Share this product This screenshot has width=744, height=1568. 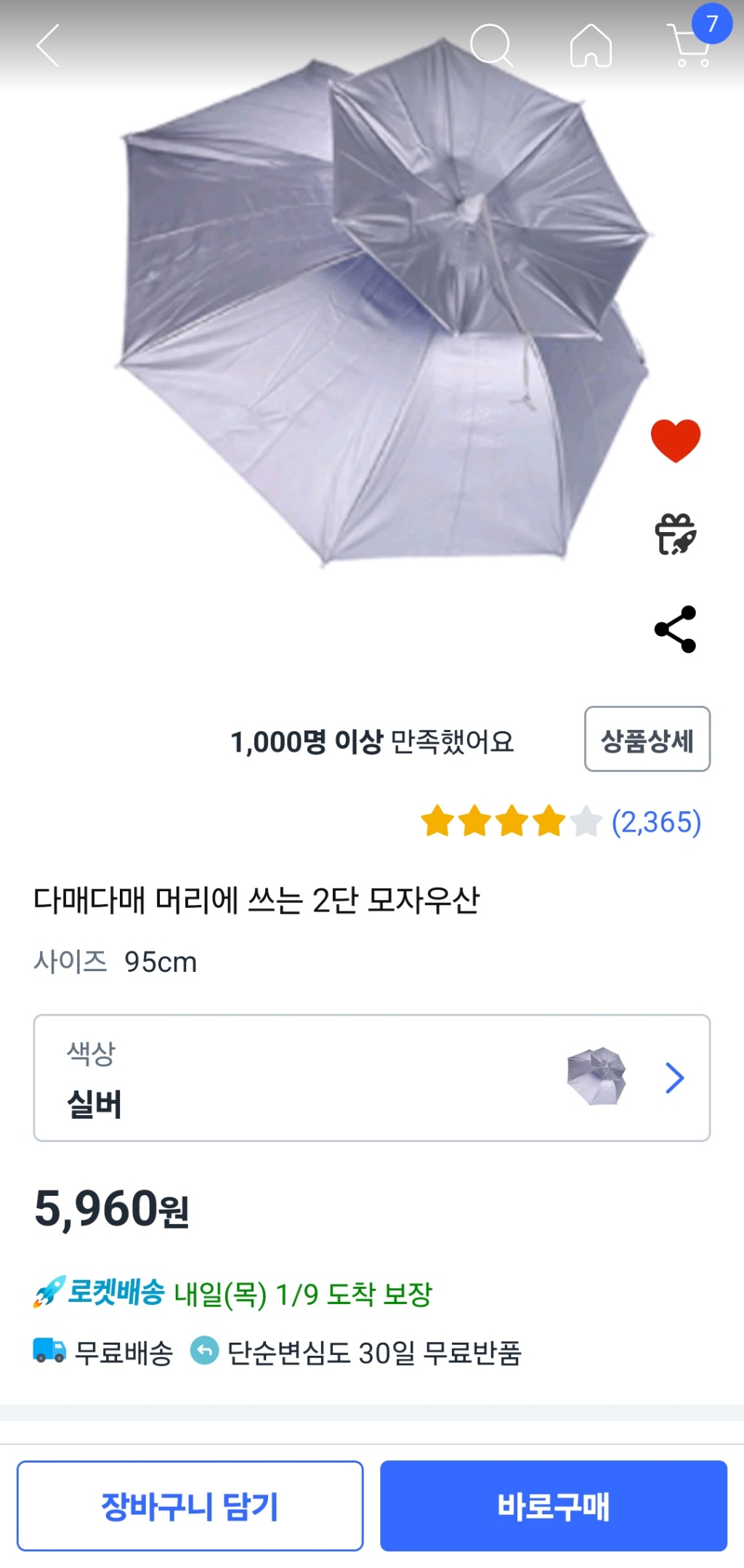675,629
